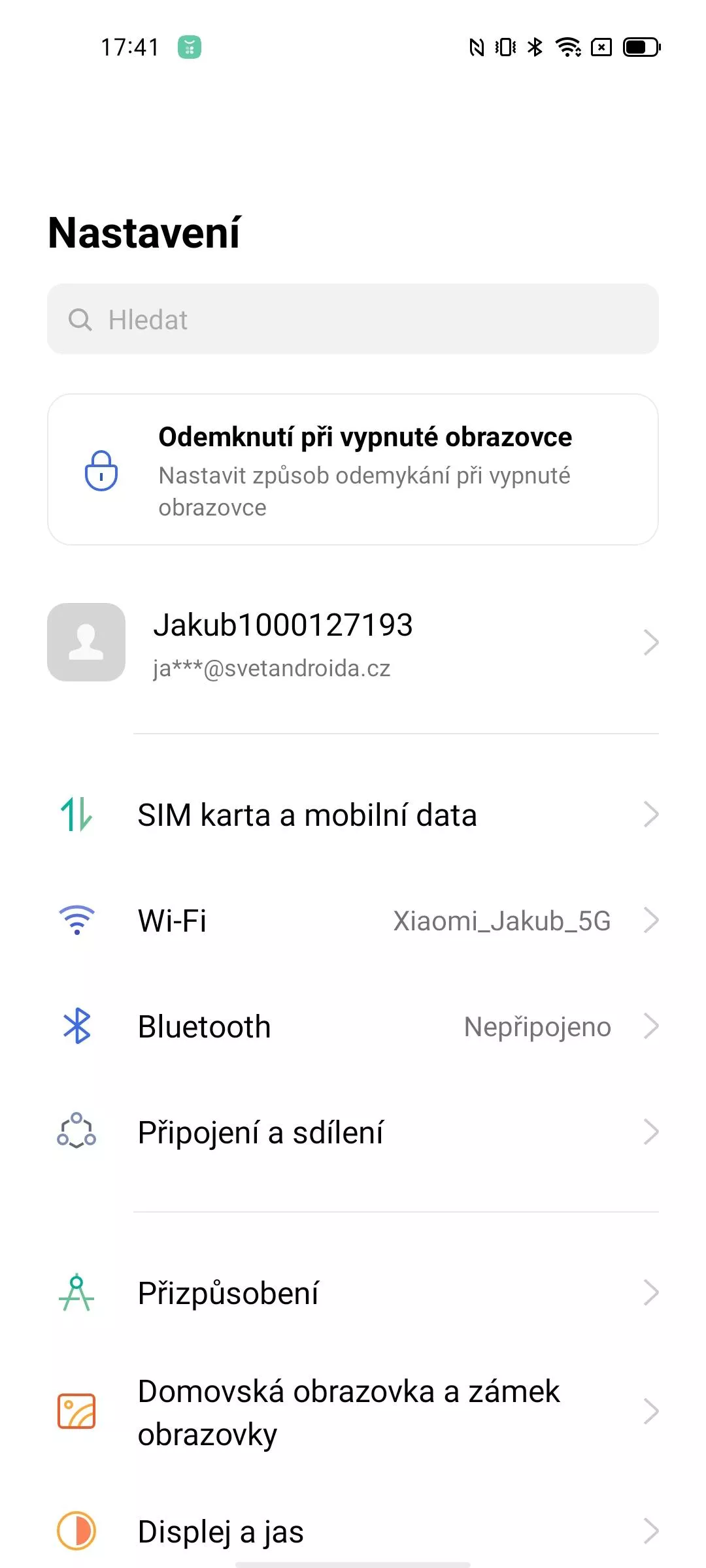Screen dimensions: 706x1568
Task: Open Přizpůsobení settings
Action: point(353,1293)
